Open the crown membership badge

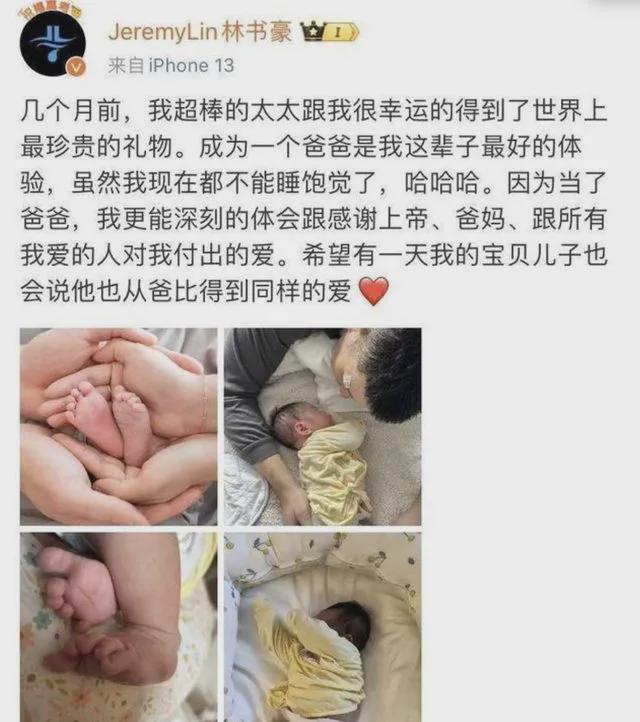pyautogui.click(x=332, y=32)
